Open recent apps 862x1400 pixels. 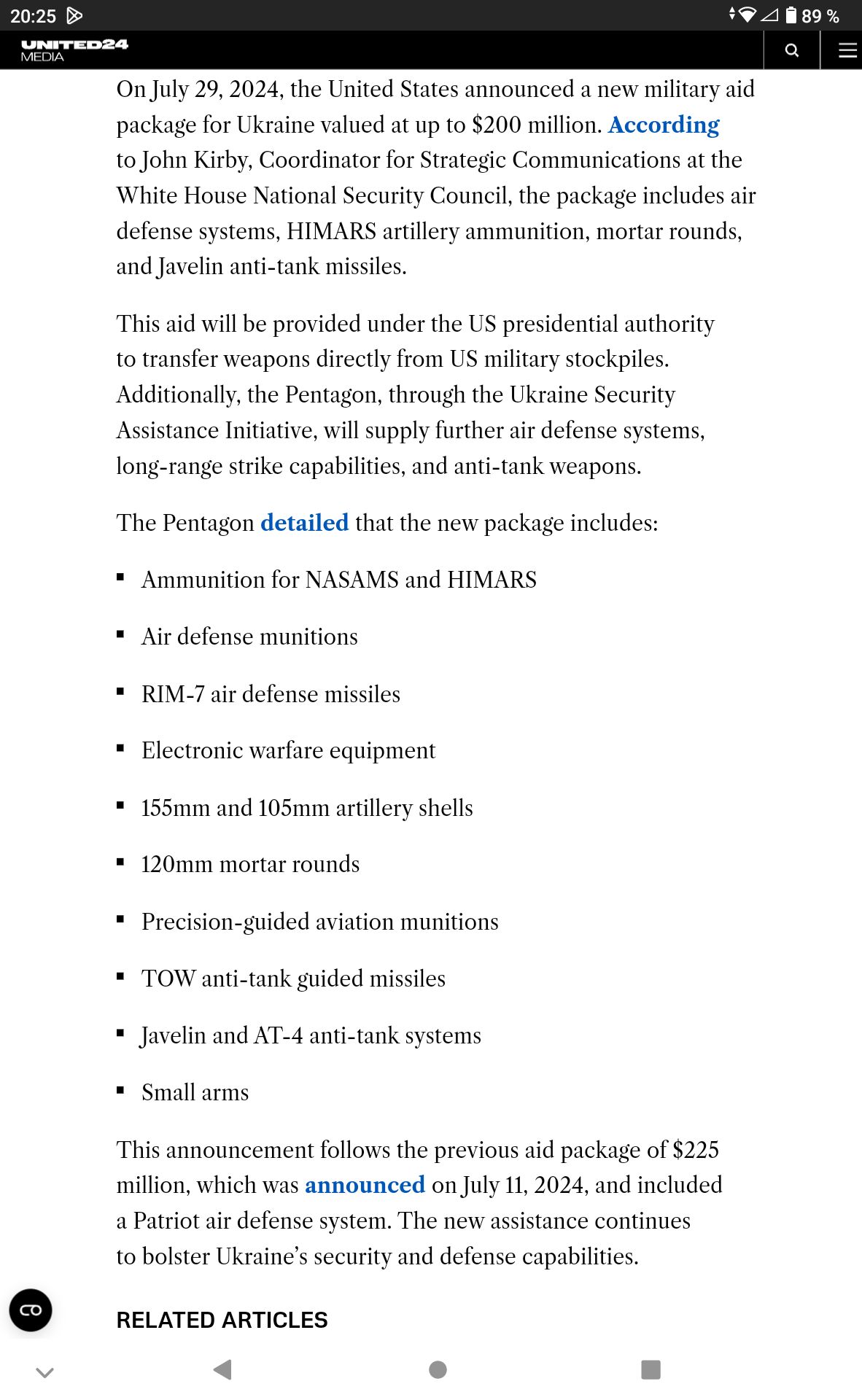coord(651,1370)
